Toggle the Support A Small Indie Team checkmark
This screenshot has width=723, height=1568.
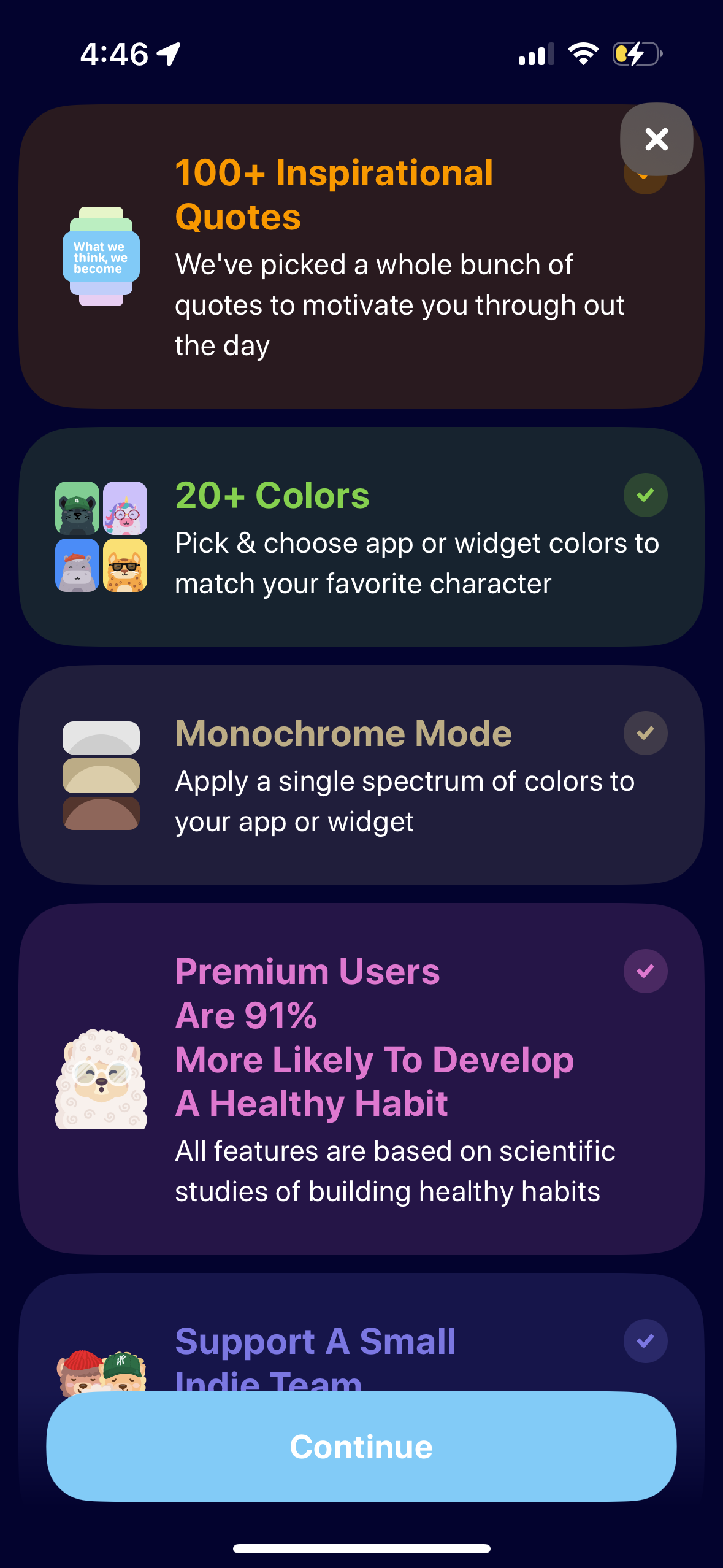click(x=645, y=1341)
